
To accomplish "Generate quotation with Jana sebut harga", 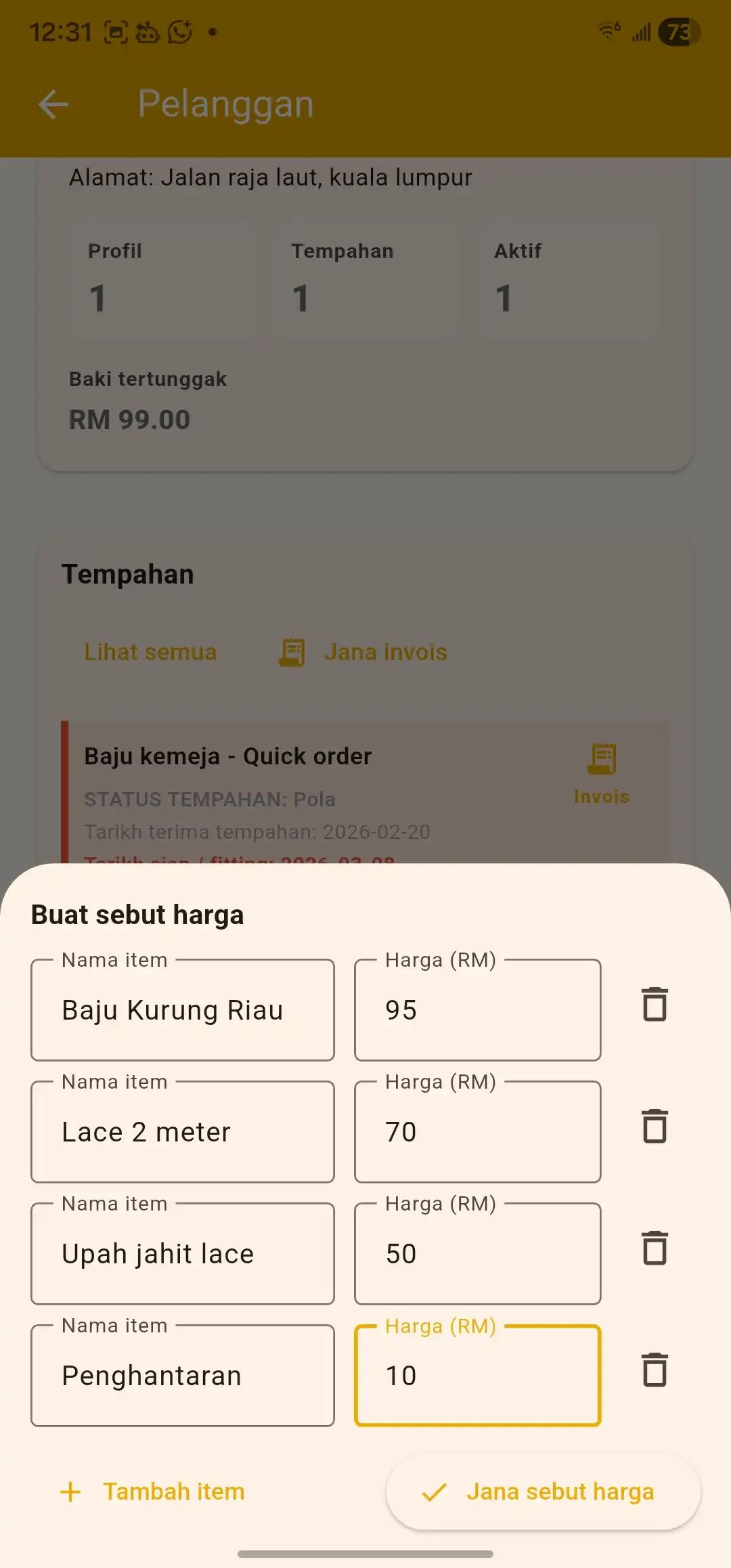I will pyautogui.click(x=543, y=1491).
